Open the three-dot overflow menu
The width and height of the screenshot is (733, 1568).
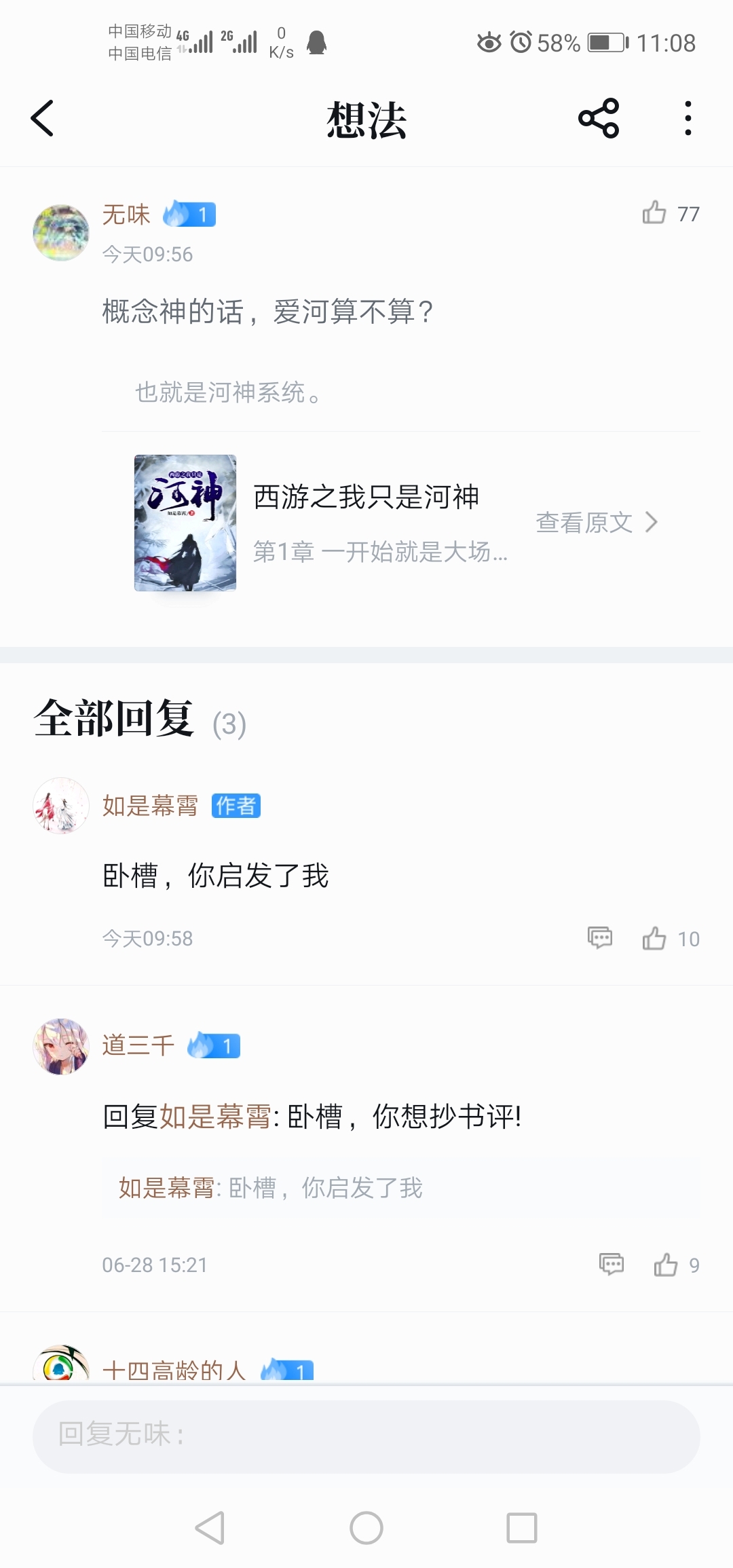[x=688, y=119]
